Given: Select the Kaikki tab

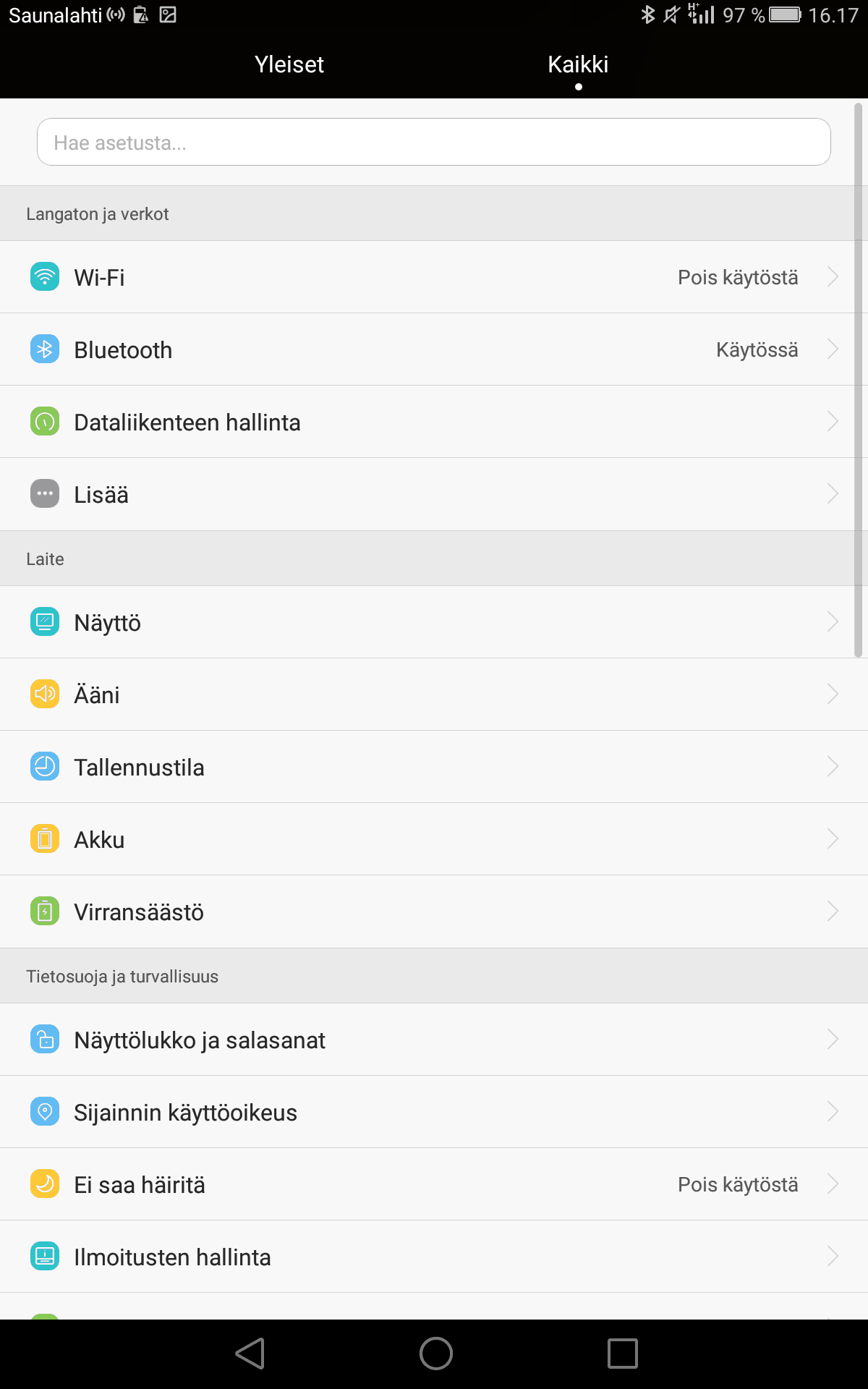Looking at the screenshot, I should [x=578, y=65].
